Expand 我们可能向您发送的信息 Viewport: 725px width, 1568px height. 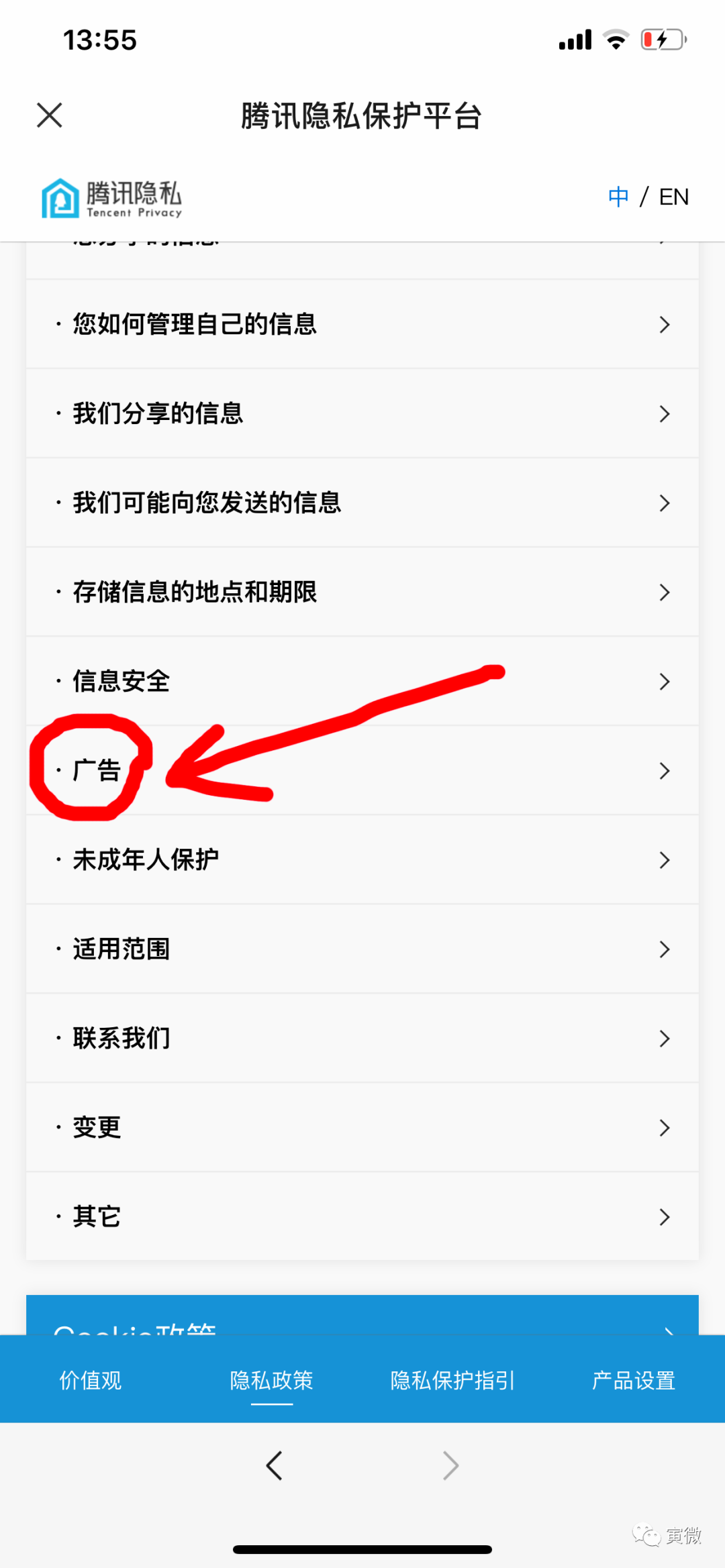[x=362, y=503]
